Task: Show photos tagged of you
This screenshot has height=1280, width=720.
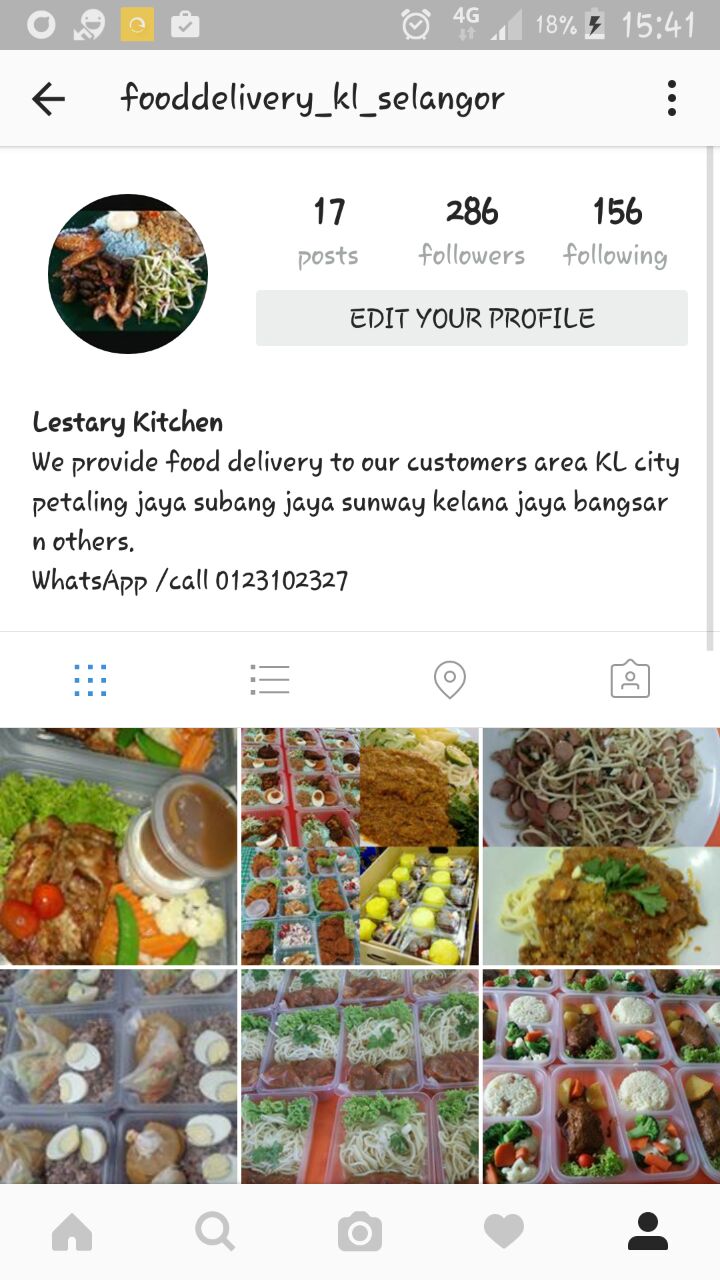Action: pos(630,680)
